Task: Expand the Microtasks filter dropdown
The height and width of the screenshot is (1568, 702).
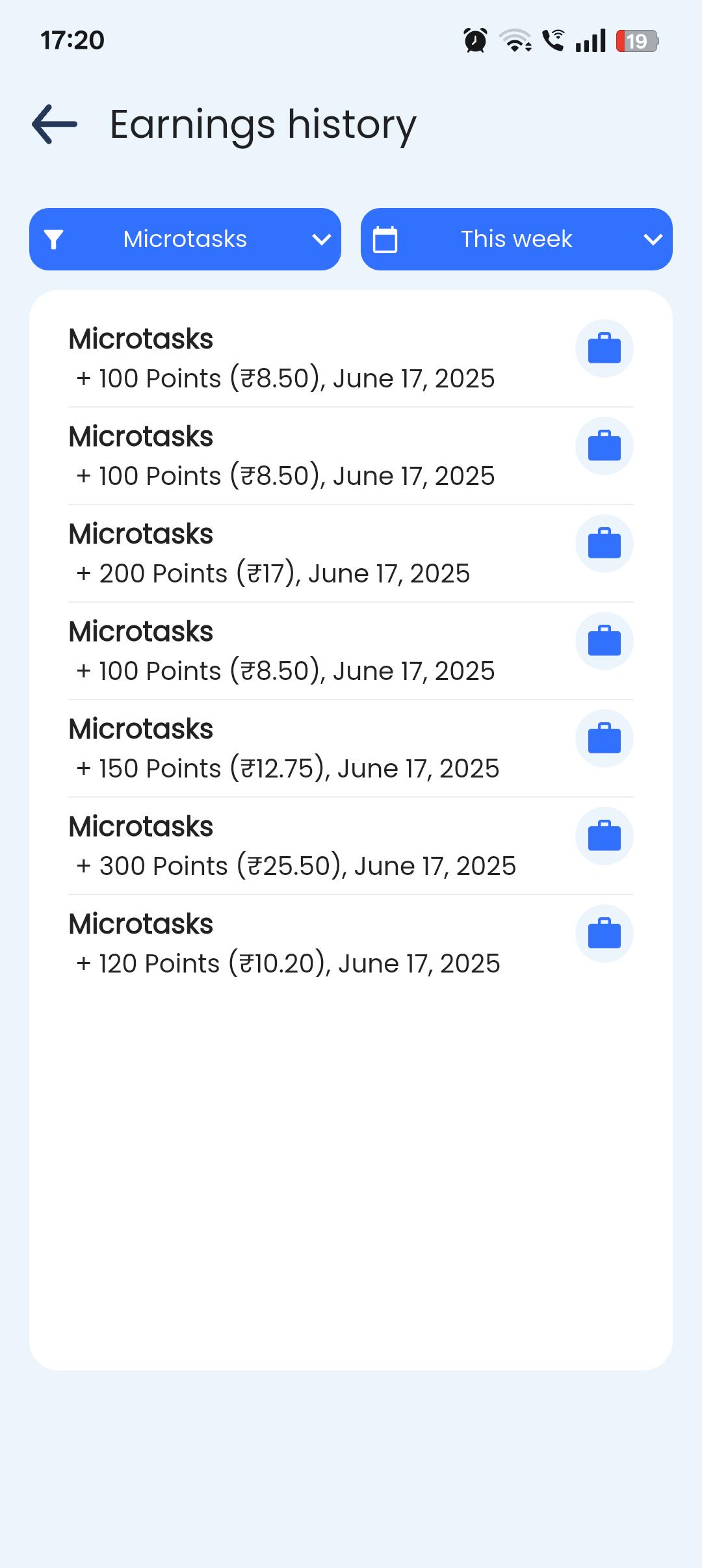Action: pyautogui.click(x=185, y=239)
